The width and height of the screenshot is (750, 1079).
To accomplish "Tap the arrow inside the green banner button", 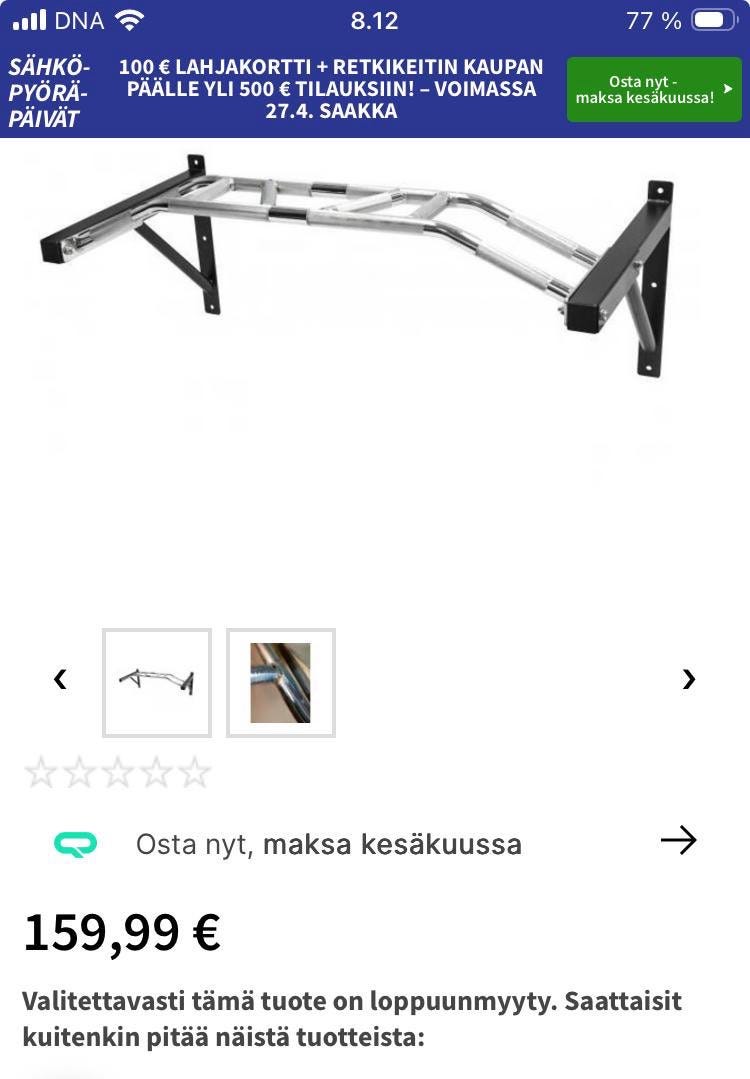I will point(725,89).
